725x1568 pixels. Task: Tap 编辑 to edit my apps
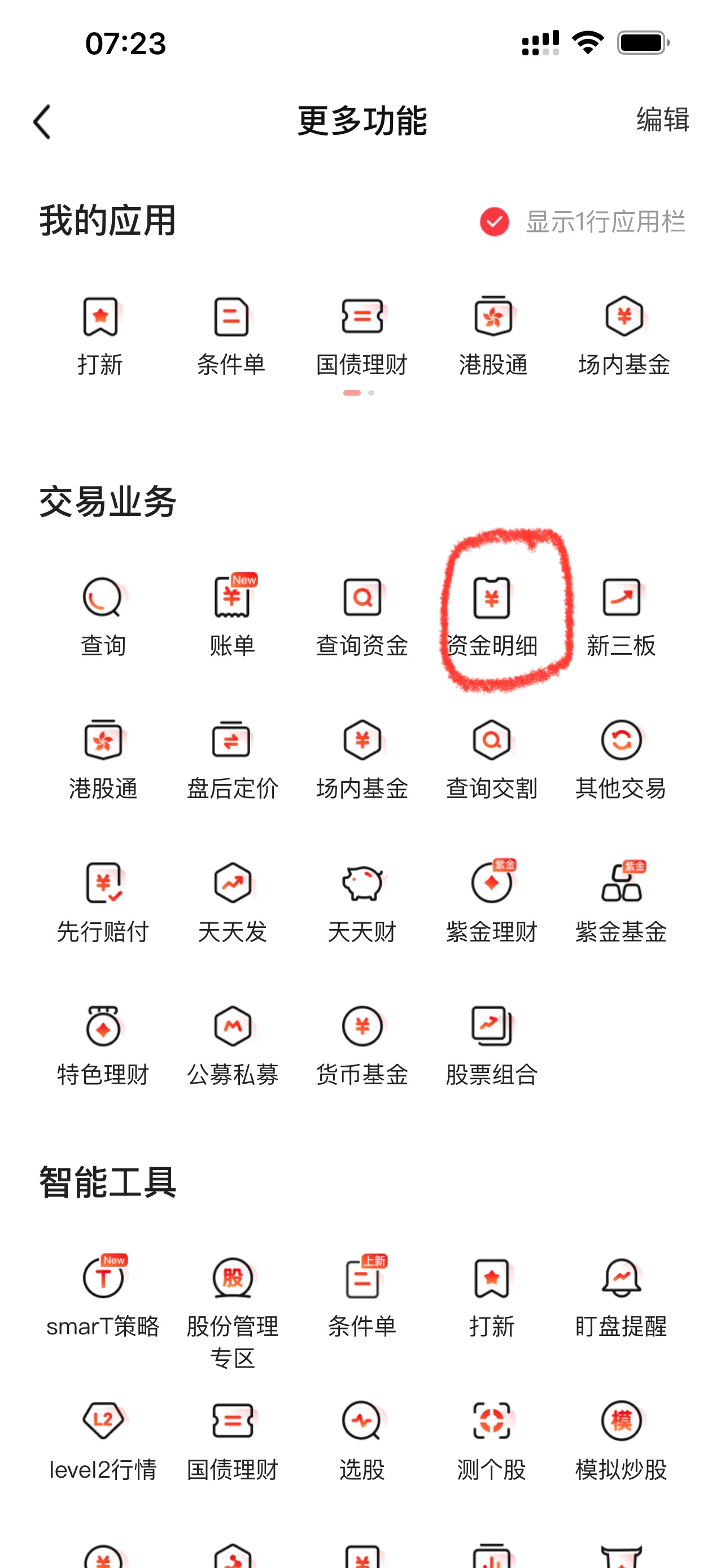pos(662,119)
